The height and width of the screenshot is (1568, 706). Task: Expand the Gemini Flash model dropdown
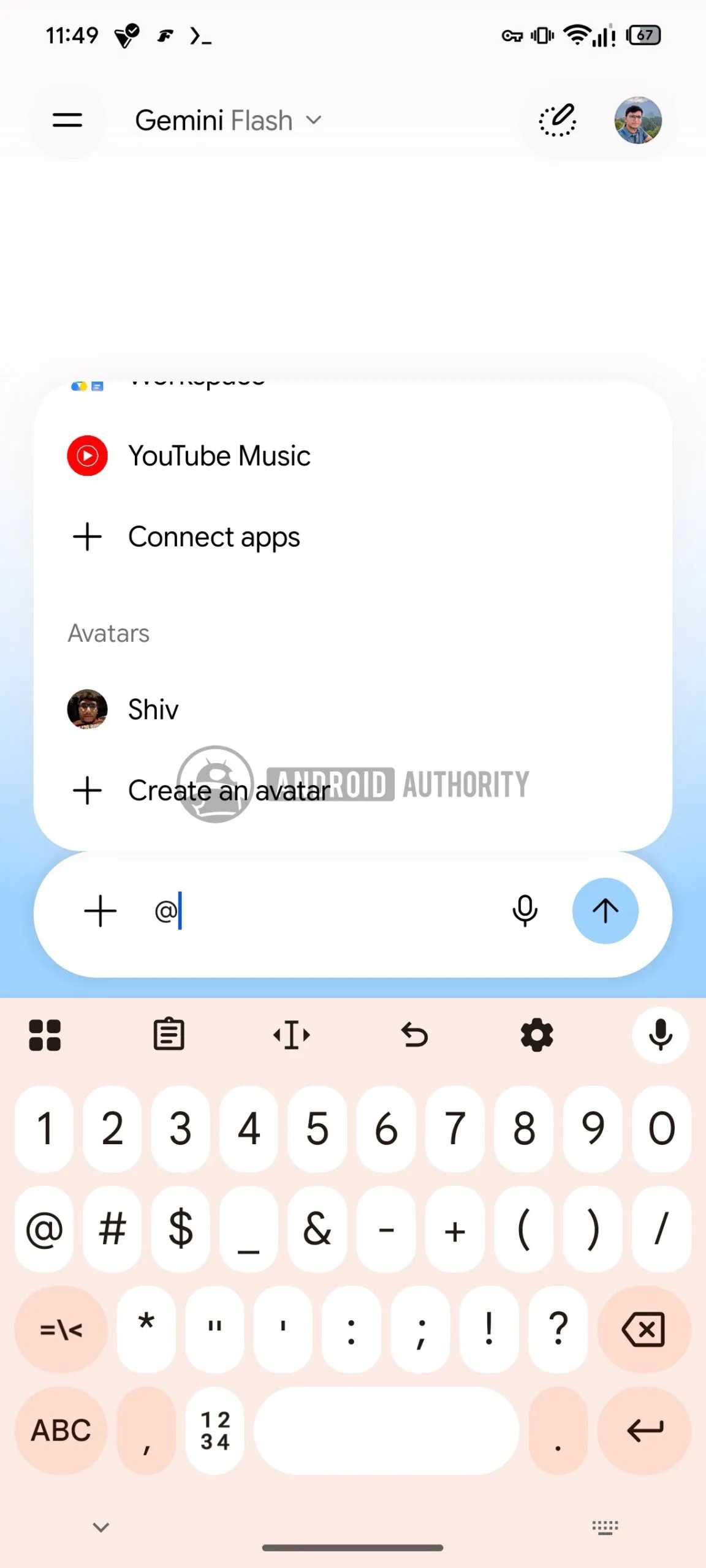[x=229, y=120]
